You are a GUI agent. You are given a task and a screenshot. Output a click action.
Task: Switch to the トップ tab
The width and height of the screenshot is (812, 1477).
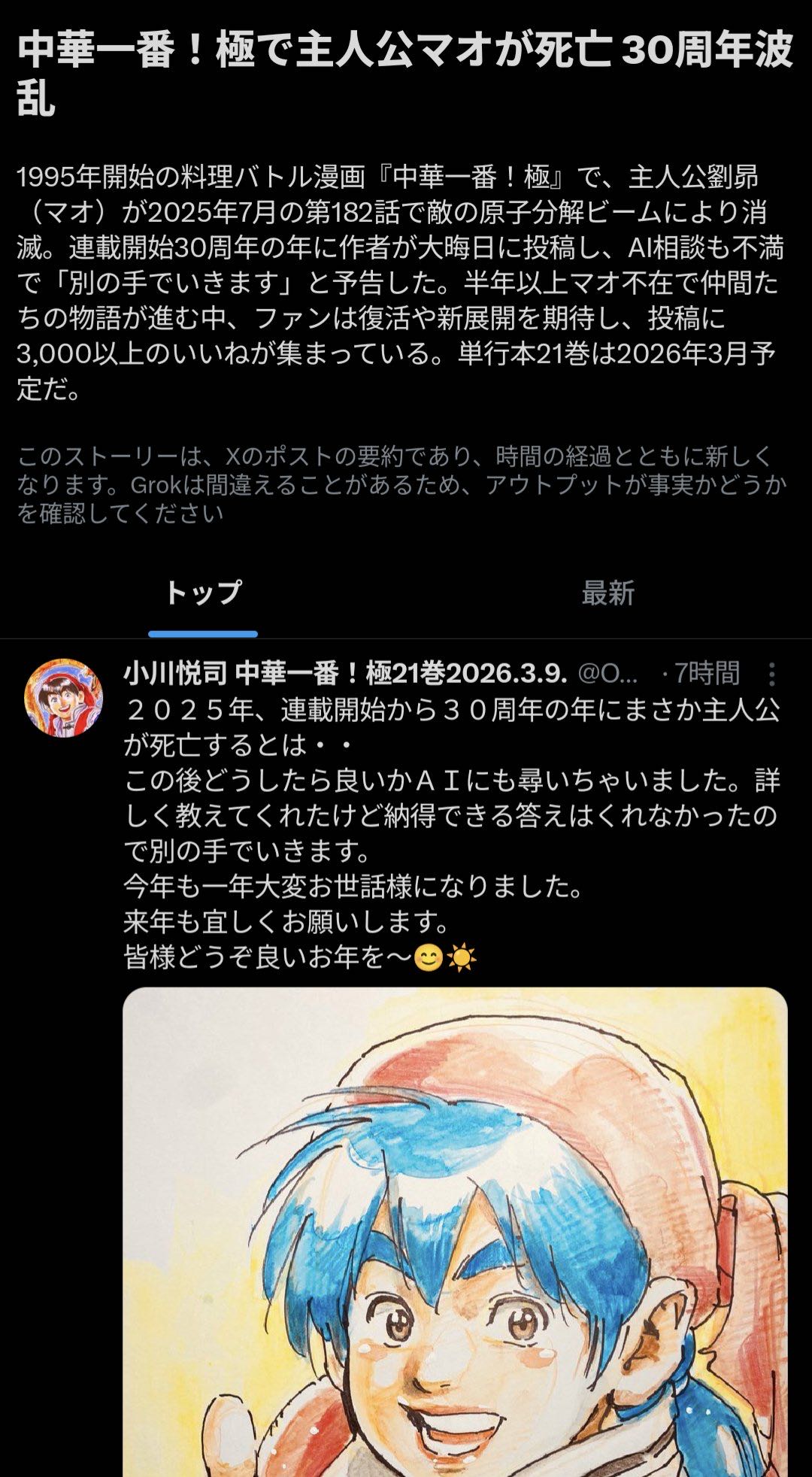(x=203, y=593)
